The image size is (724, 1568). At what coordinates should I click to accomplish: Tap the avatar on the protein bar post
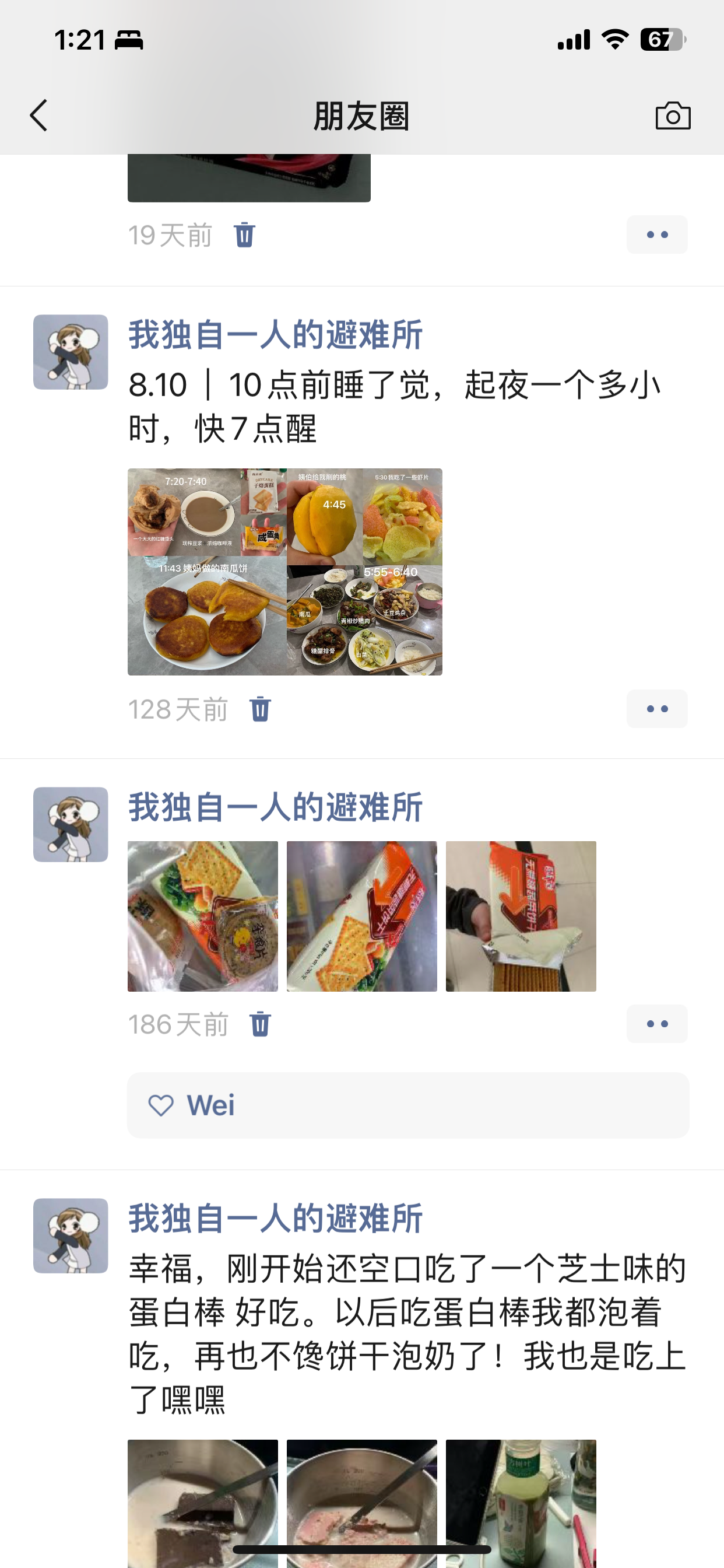point(71,1235)
